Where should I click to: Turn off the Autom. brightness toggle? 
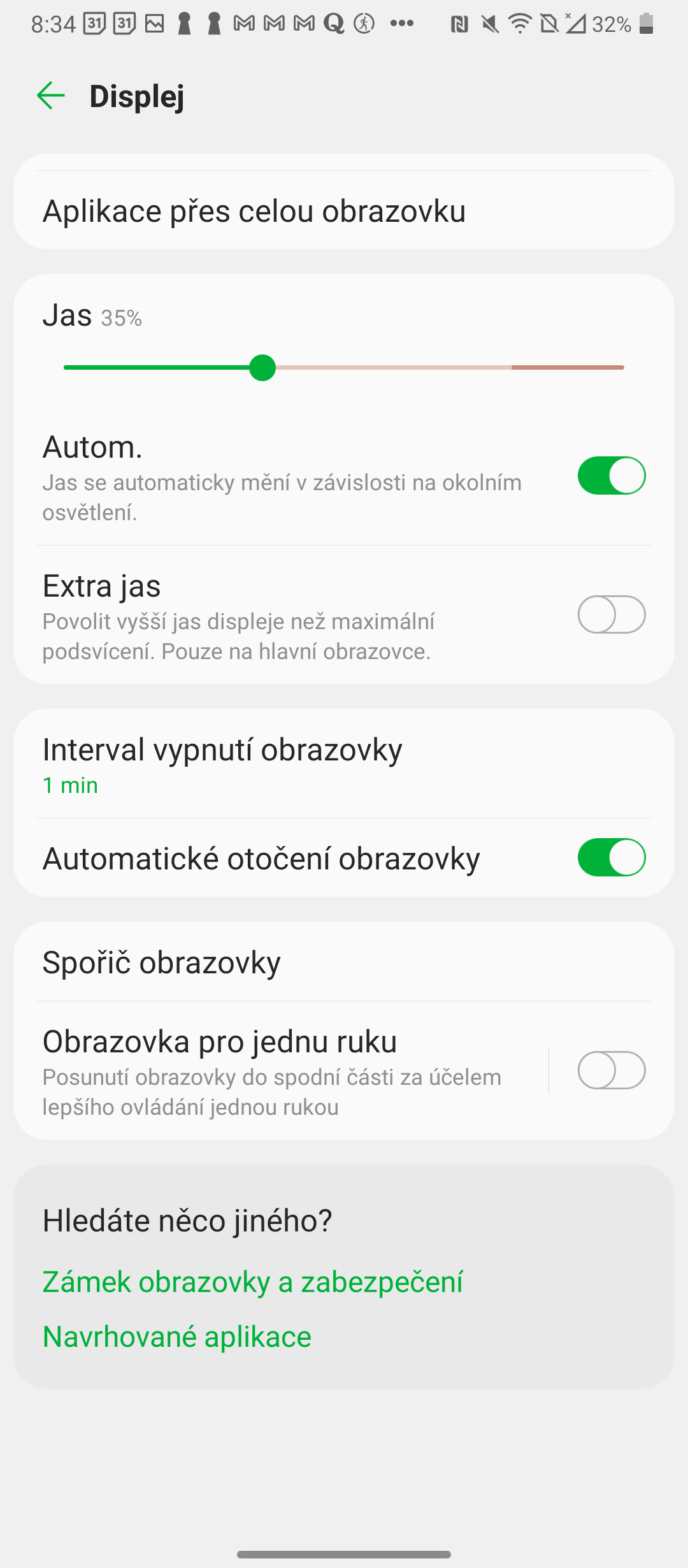pyautogui.click(x=611, y=475)
